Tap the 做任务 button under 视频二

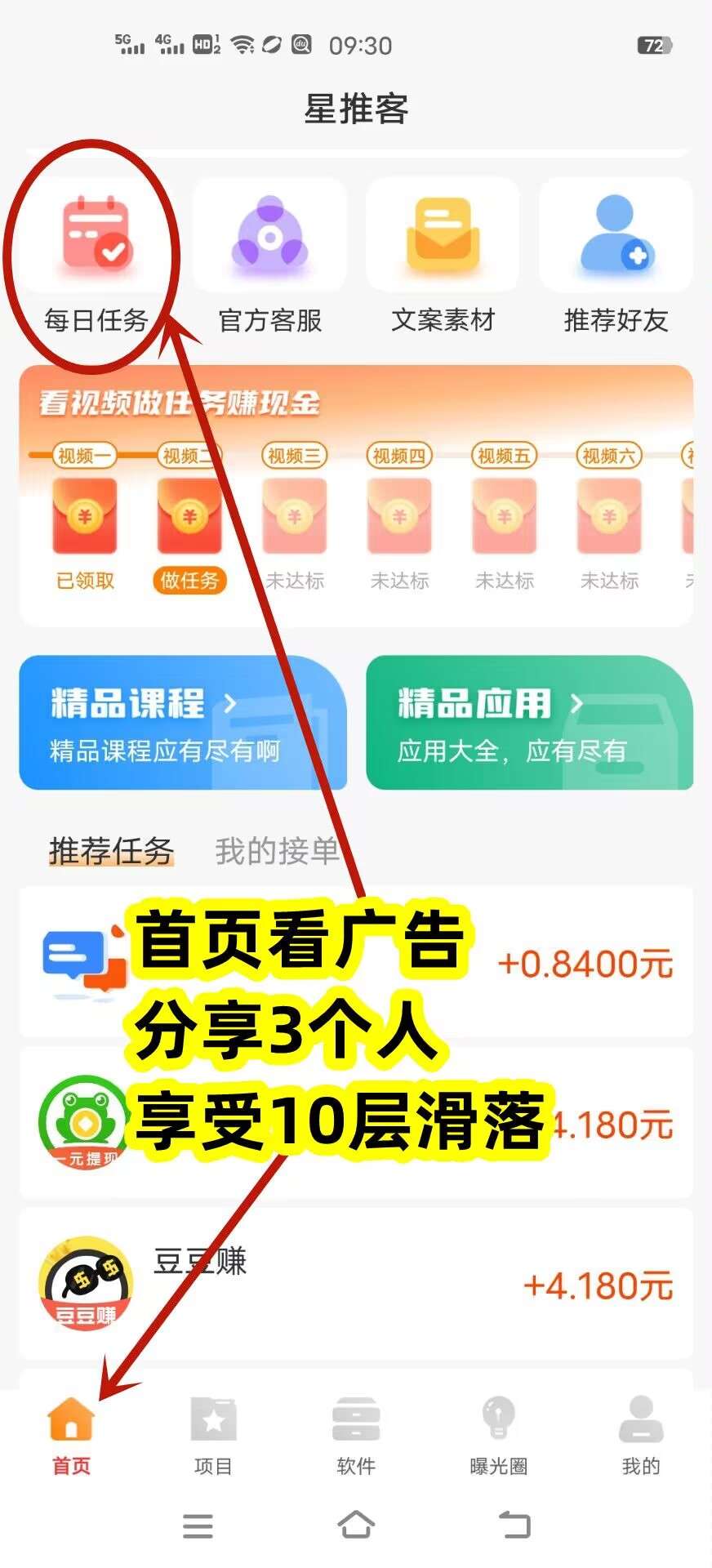[x=189, y=581]
